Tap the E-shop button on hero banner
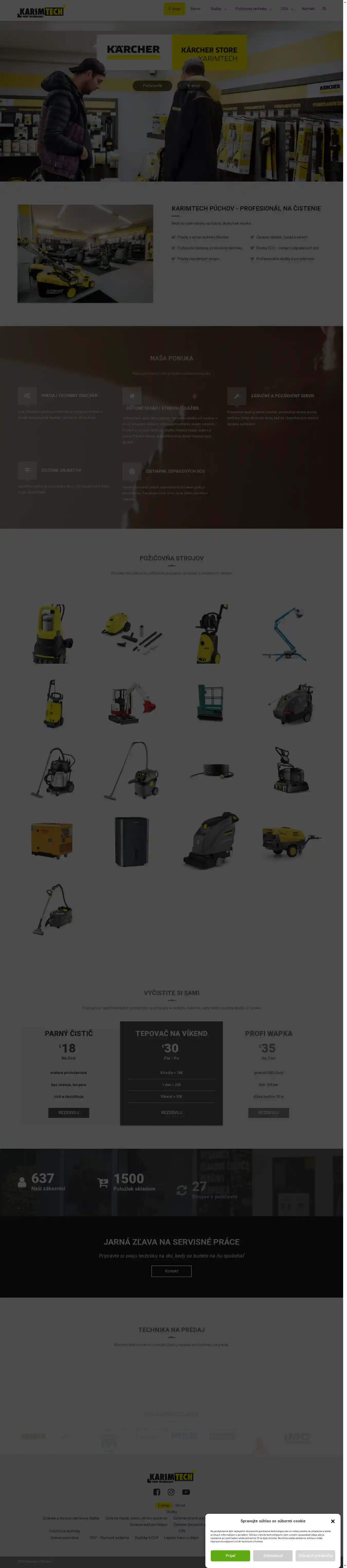The image size is (347, 1568). click(x=193, y=86)
